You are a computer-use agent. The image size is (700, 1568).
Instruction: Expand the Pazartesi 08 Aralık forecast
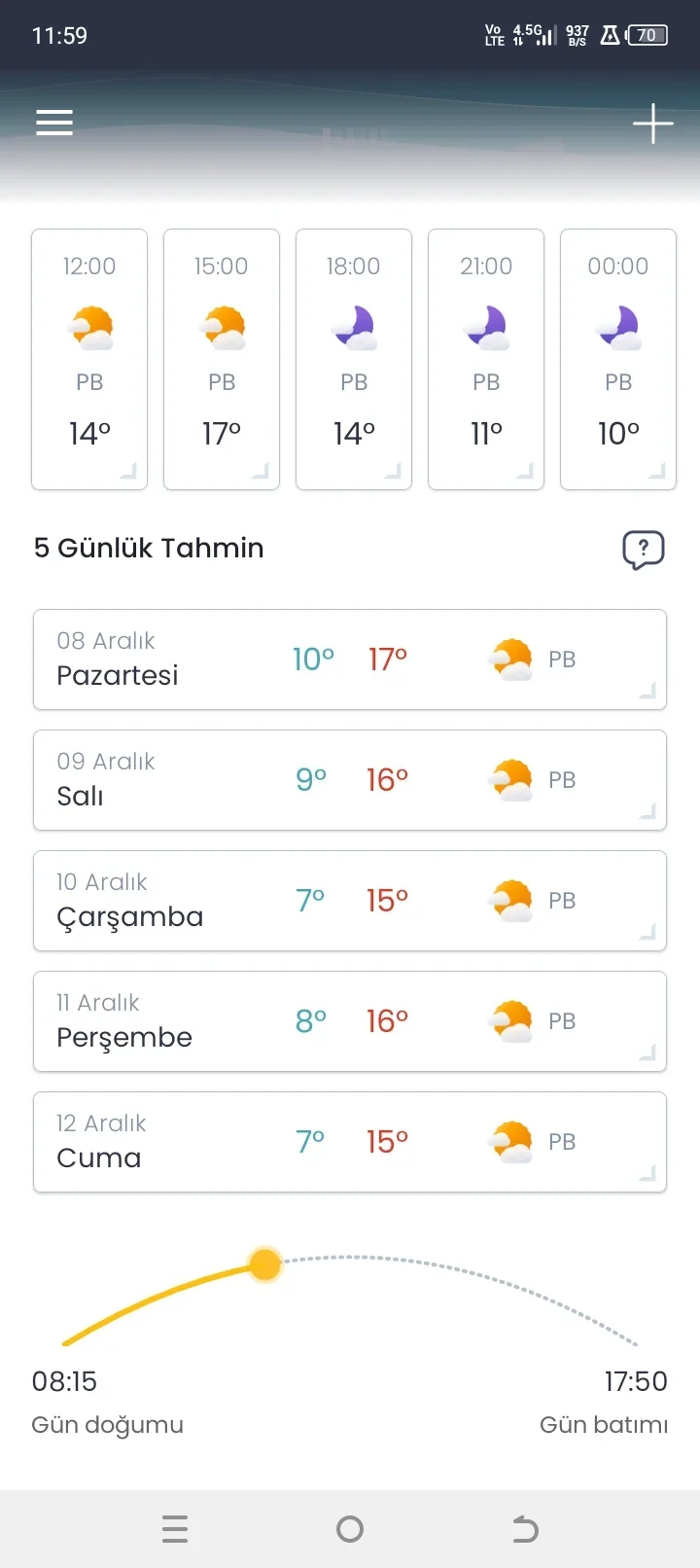[x=350, y=659]
